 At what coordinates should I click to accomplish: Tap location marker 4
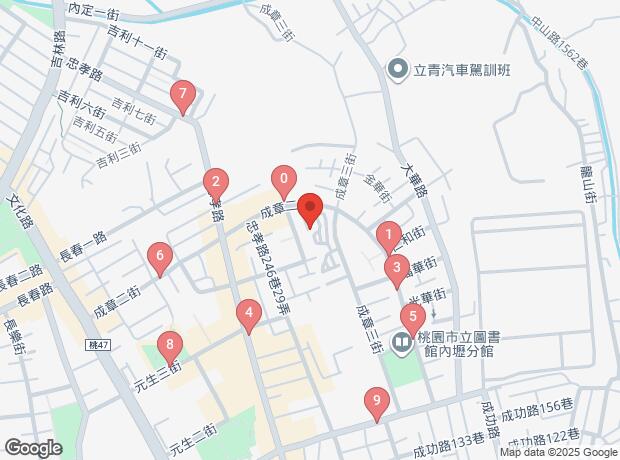(x=248, y=316)
